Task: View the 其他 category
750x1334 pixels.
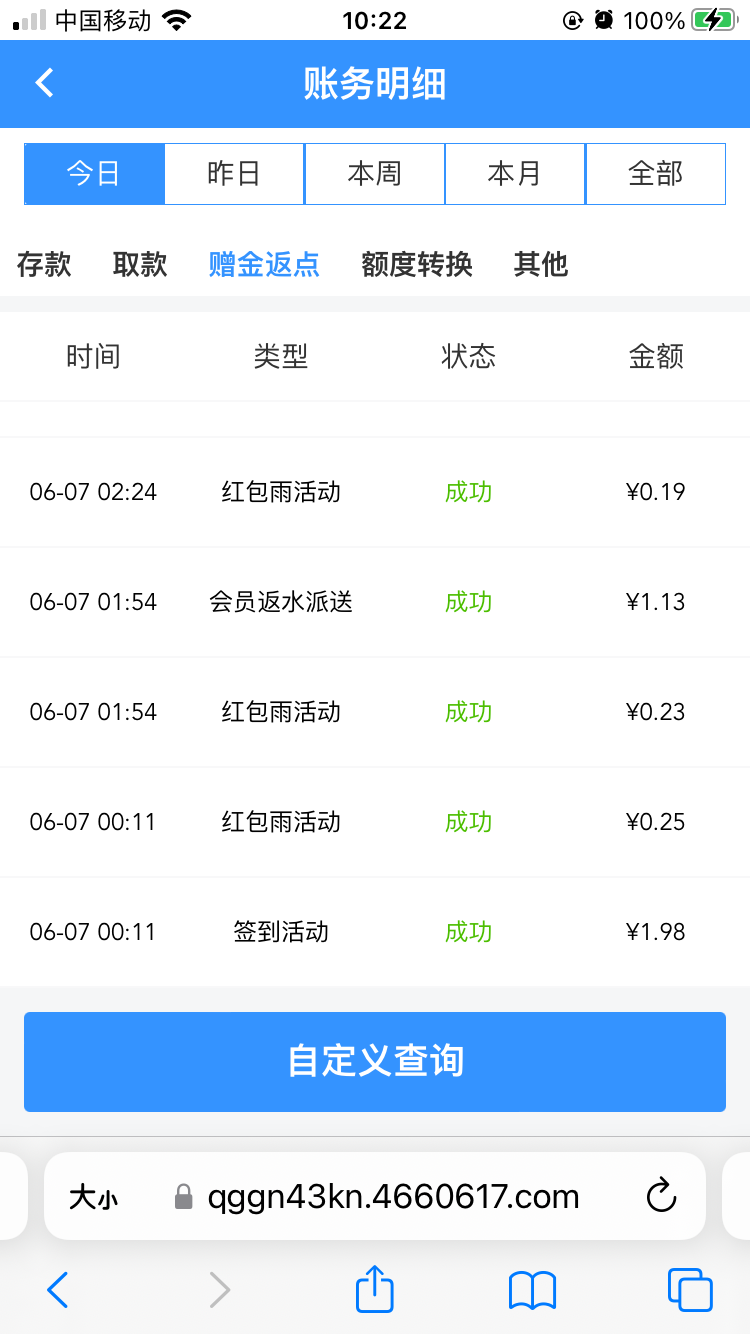Action: 541,264
